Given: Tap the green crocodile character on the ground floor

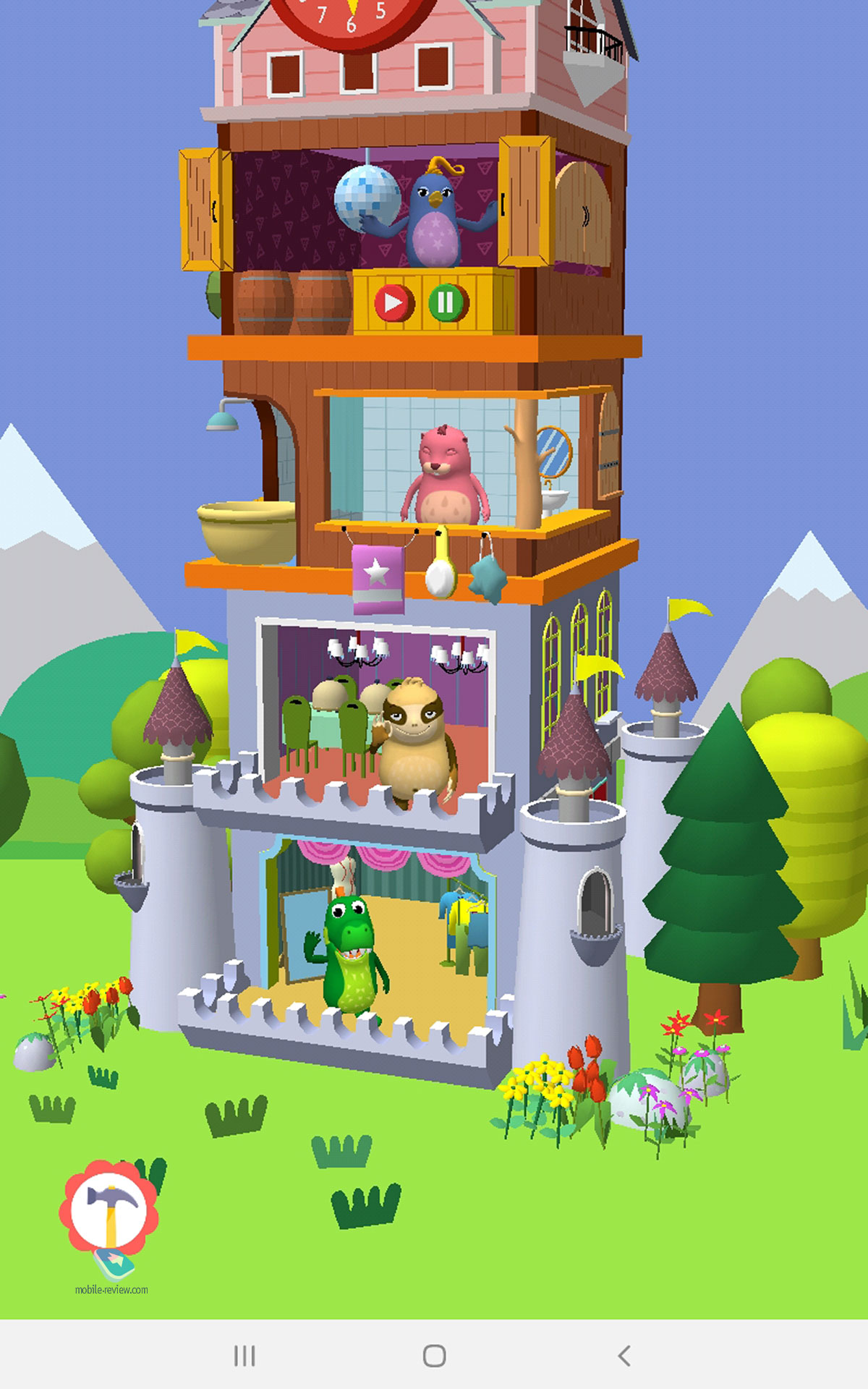Looking at the screenshot, I should click(349, 956).
